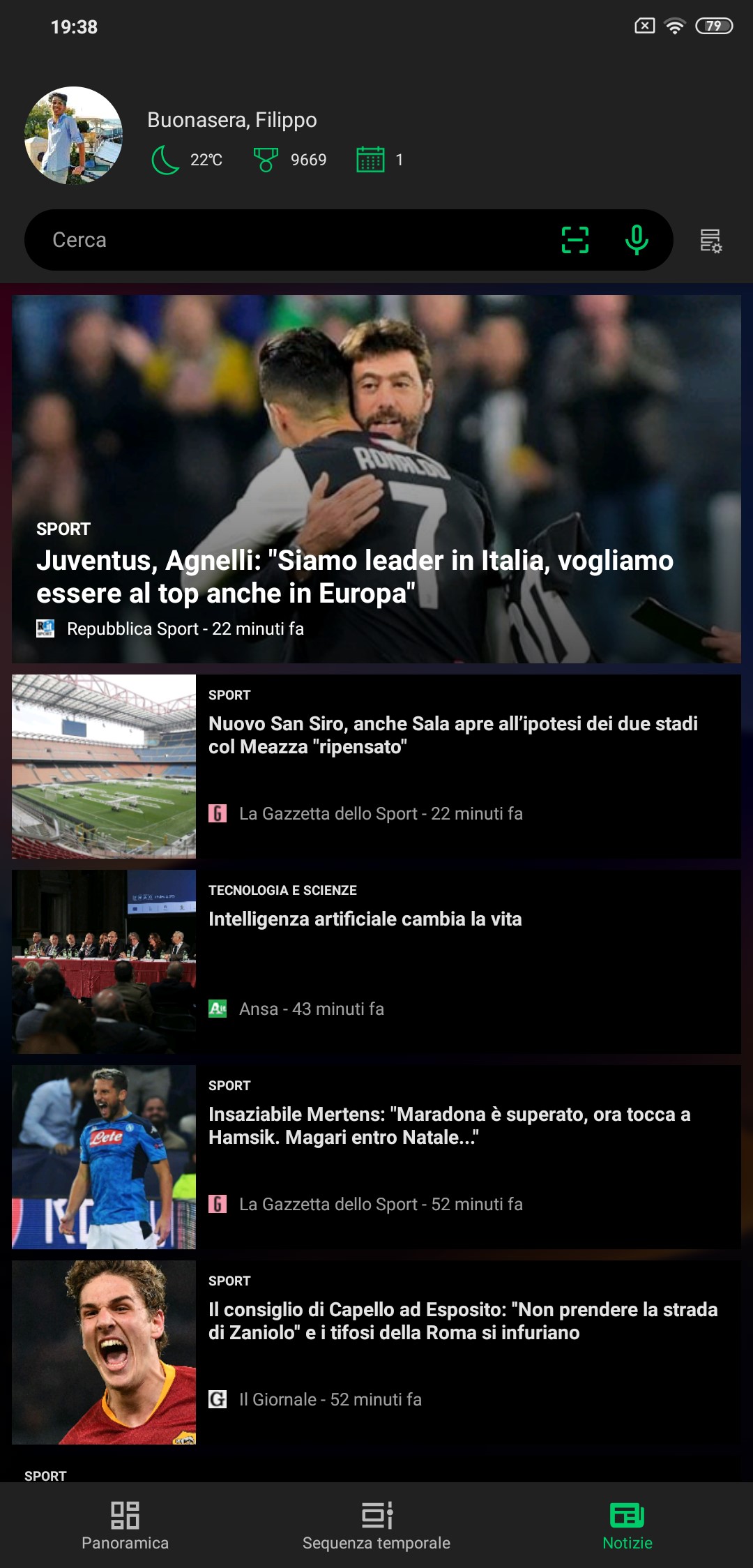Viewport: 753px width, 1568px height.
Task: Open the Insaziabile Mertens article
Action: (449, 1126)
